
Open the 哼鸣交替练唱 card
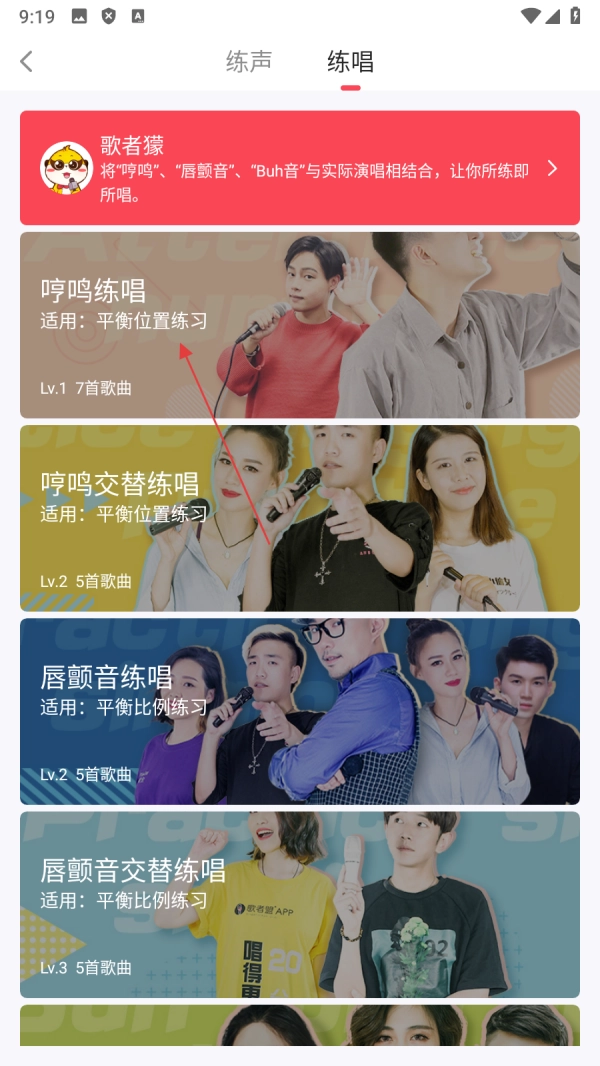coord(300,518)
